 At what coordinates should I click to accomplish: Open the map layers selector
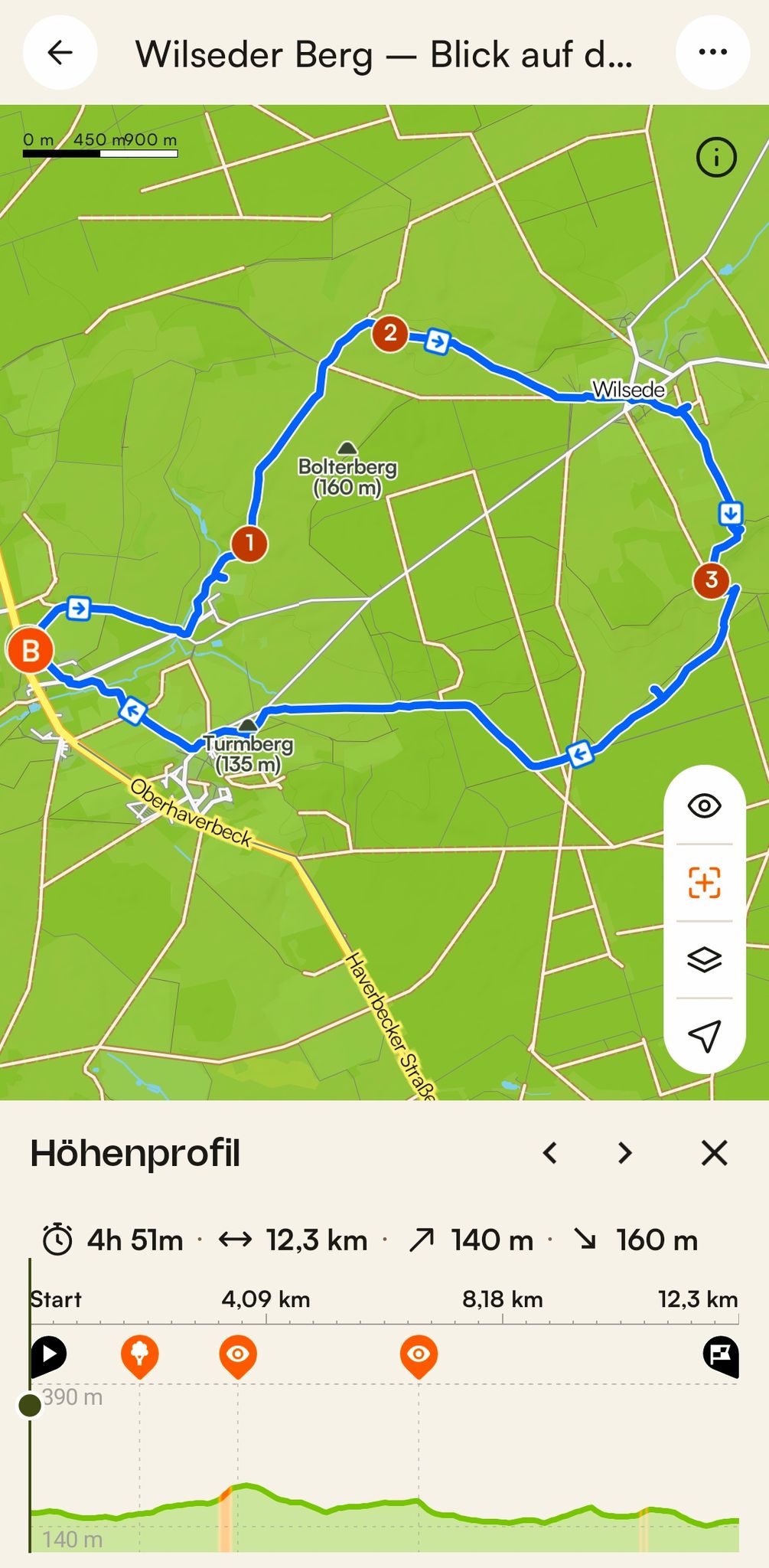pos(704,959)
